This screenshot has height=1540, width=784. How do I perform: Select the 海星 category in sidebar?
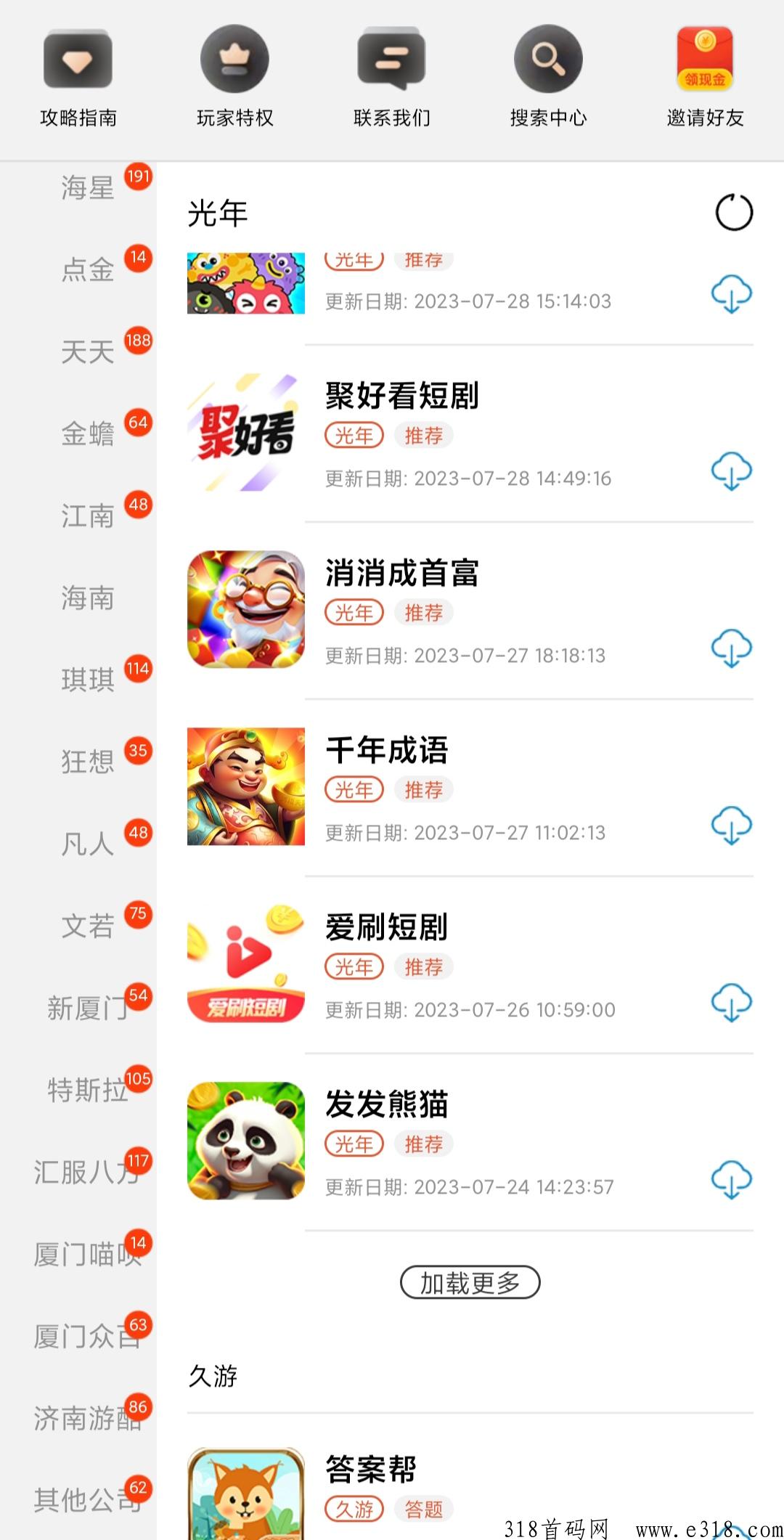point(87,187)
